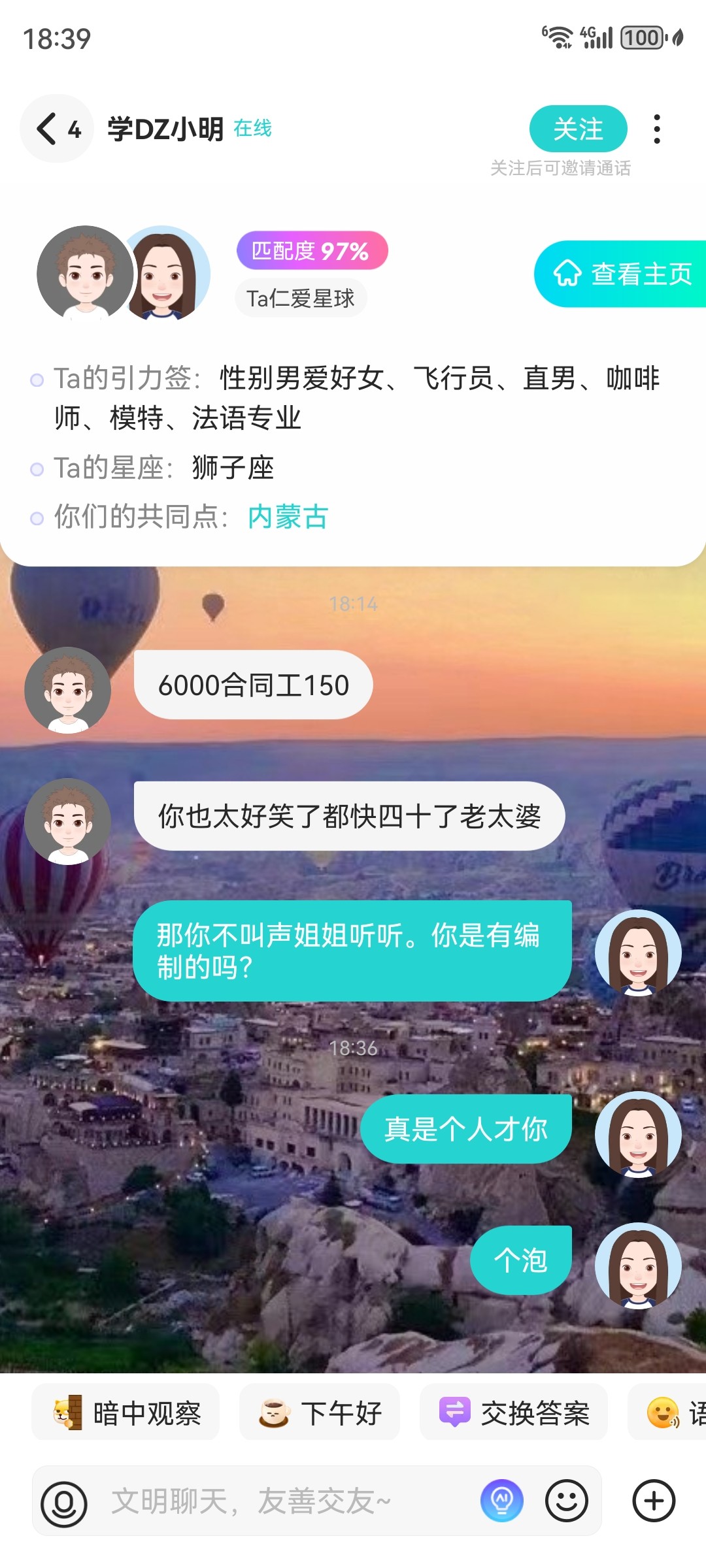Open the plus attachments menu
The image size is (706, 1568).
[654, 1501]
